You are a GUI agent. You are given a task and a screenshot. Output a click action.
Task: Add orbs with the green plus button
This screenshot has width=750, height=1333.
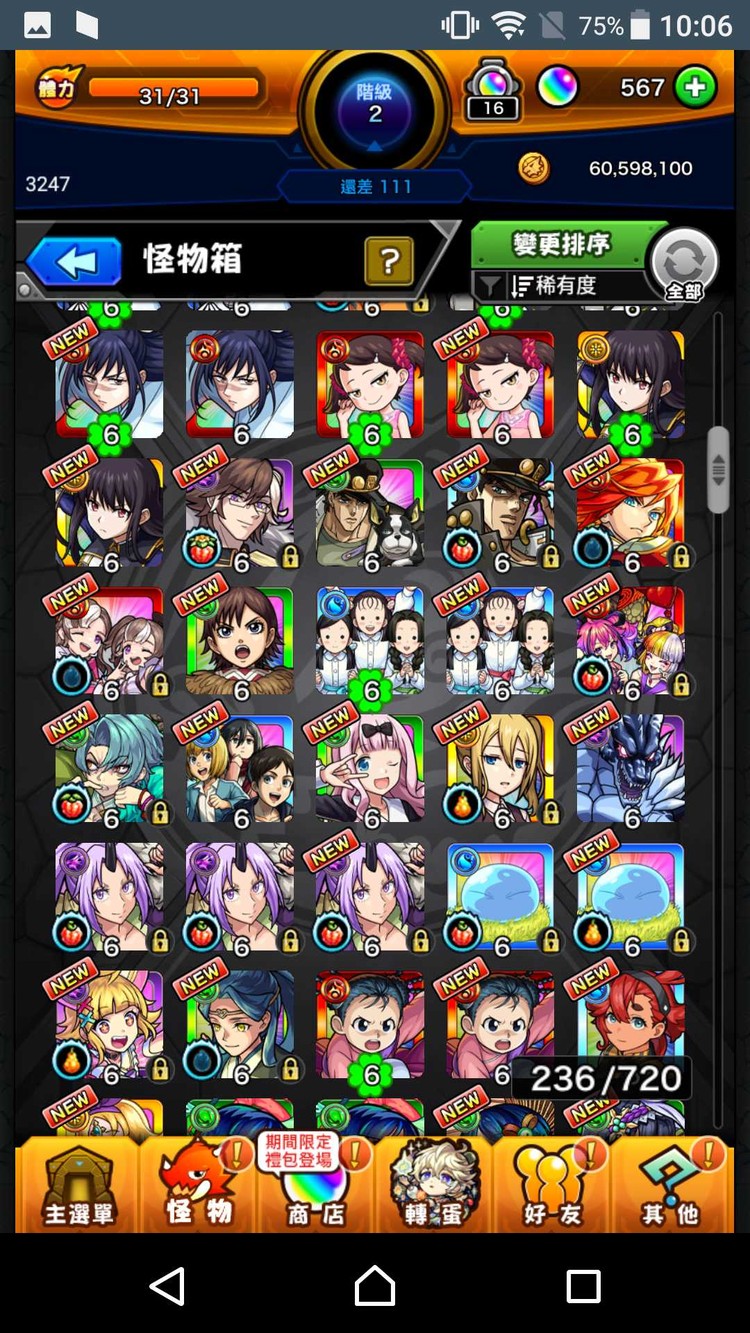tap(695, 88)
